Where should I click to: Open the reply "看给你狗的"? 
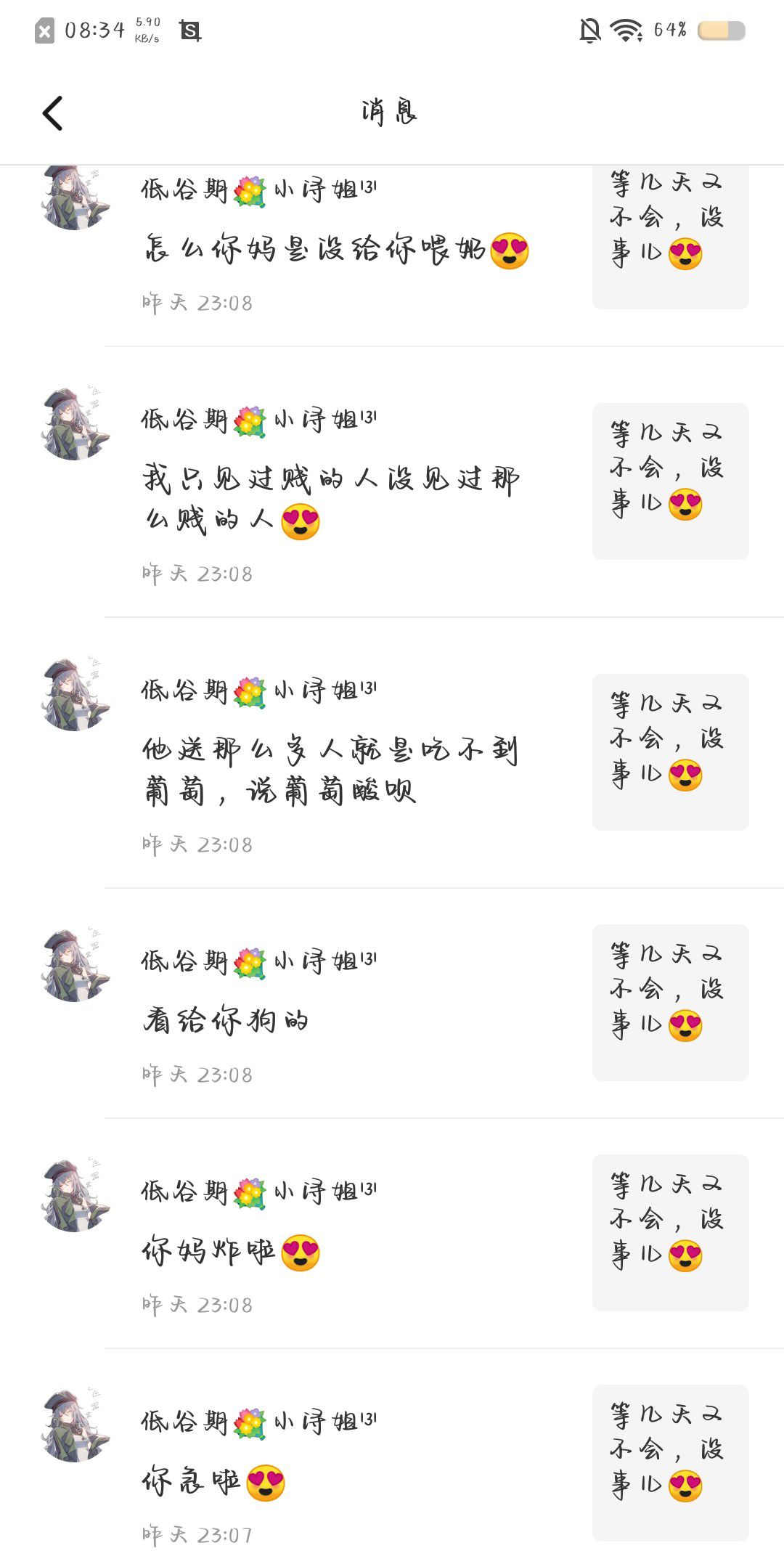[x=226, y=1021]
